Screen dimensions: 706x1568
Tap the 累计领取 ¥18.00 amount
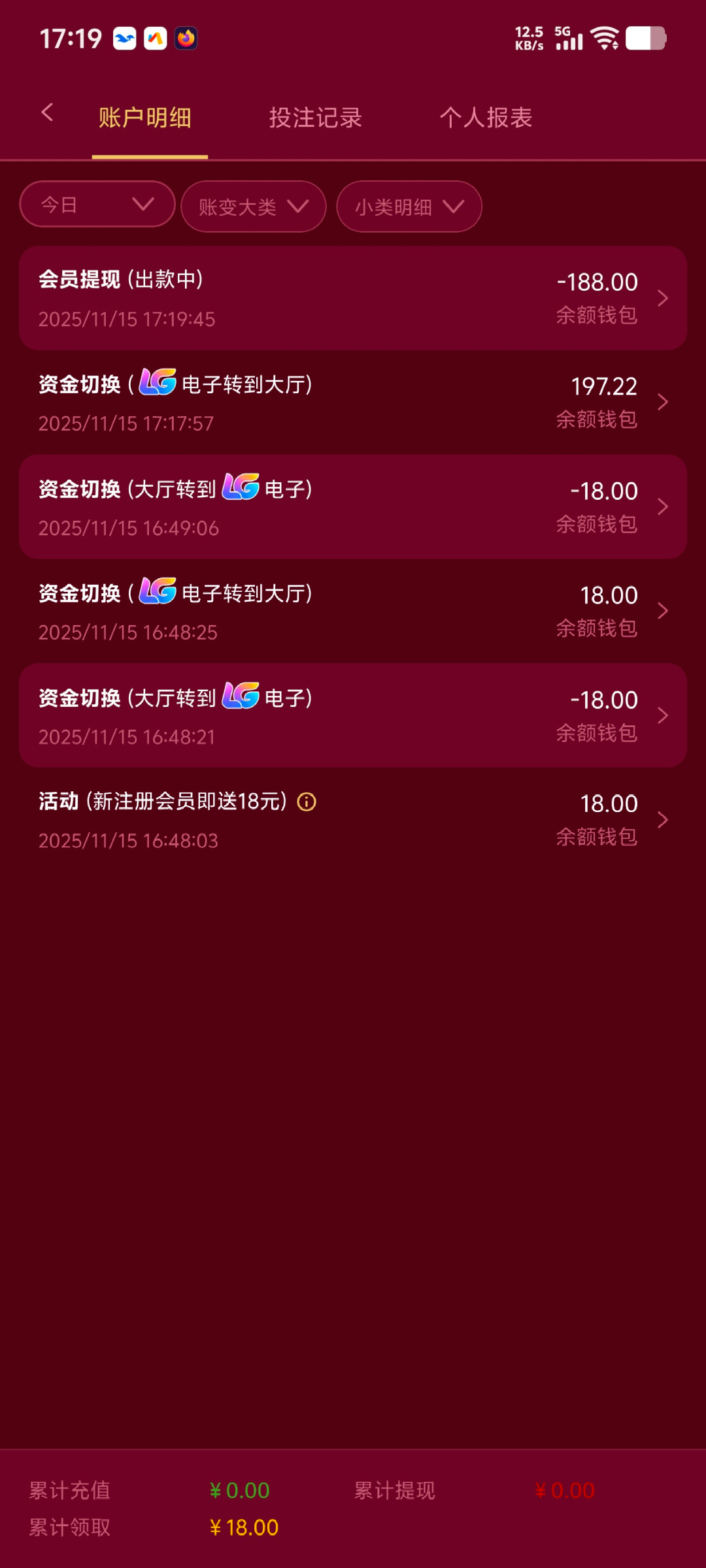pyautogui.click(x=243, y=1527)
